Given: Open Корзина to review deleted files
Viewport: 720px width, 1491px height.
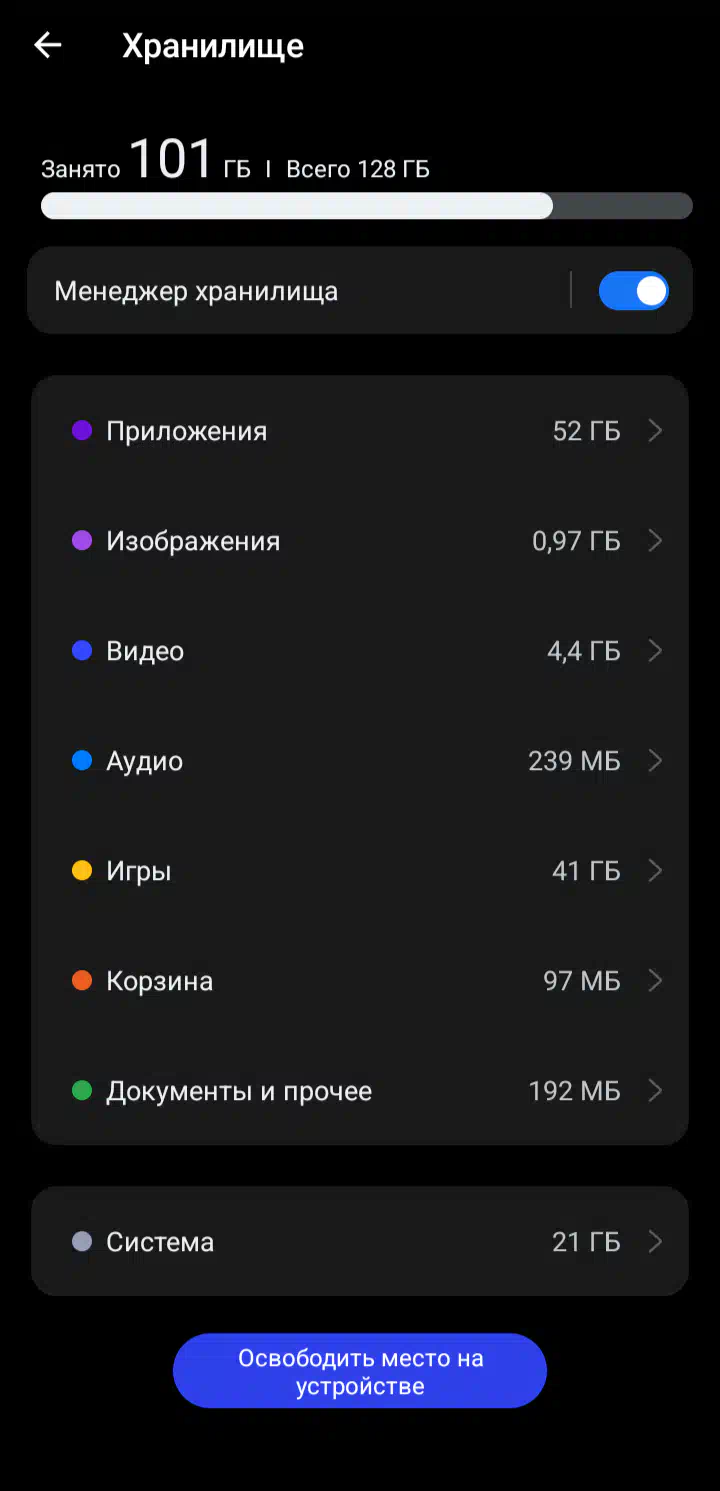Looking at the screenshot, I should click(x=360, y=981).
